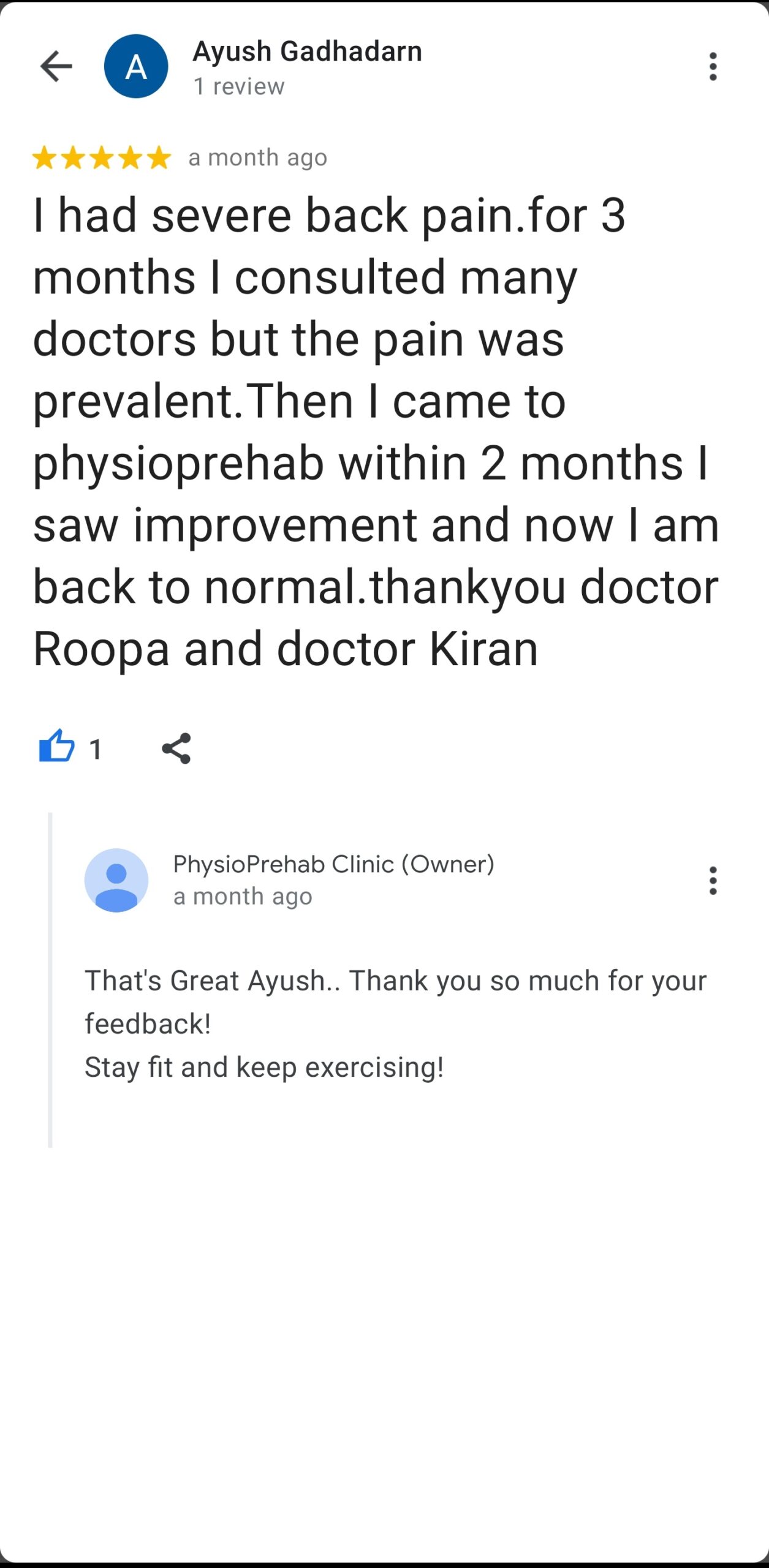Viewport: 769px width, 1568px height.
Task: Open Ayush Gadhadarn's profile avatar
Action: 136,66
